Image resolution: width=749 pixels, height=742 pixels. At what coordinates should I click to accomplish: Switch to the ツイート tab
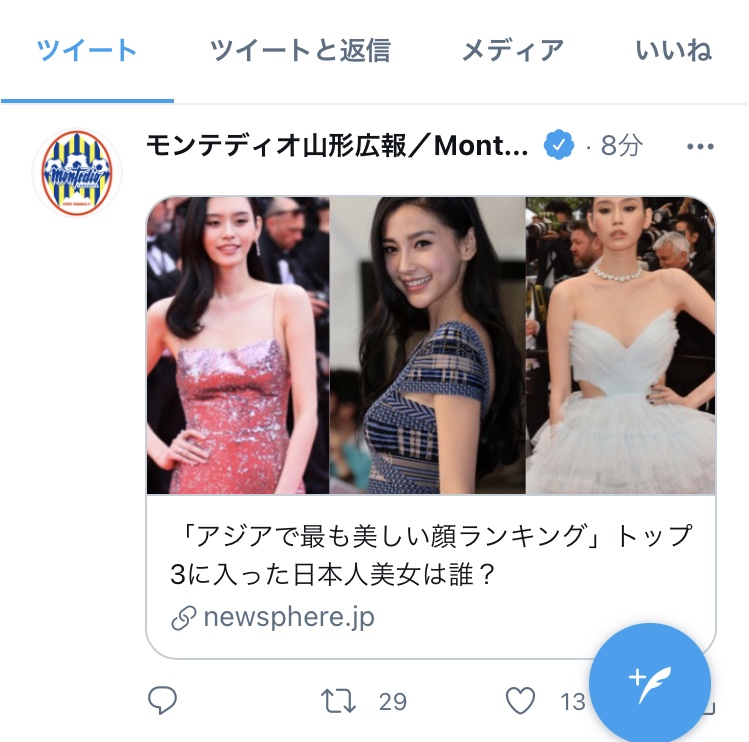click(87, 50)
